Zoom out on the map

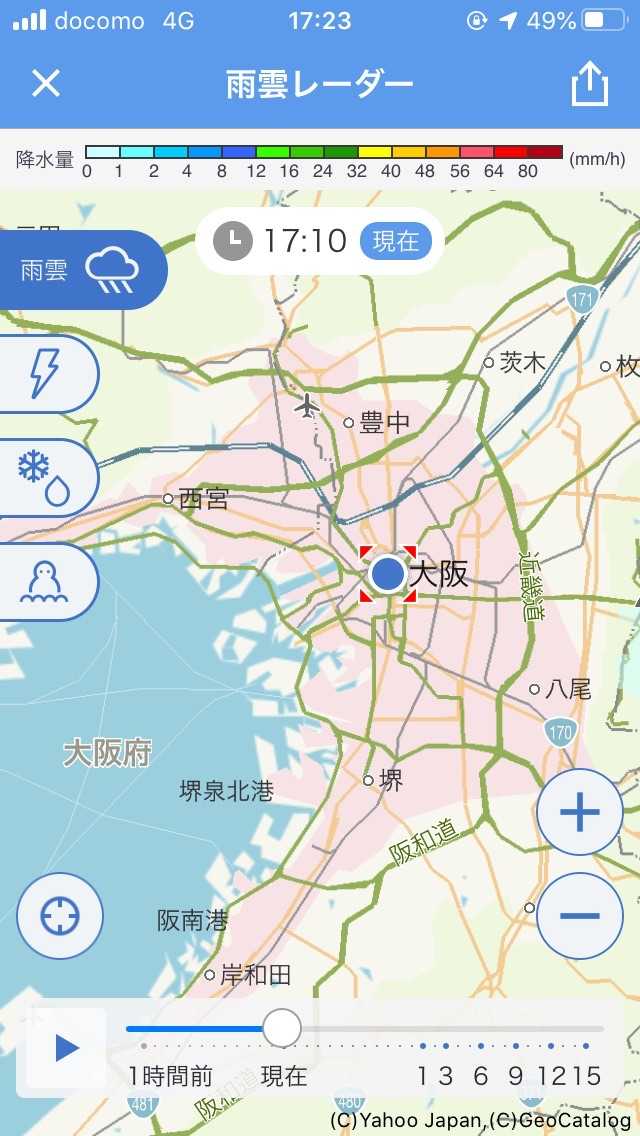click(x=580, y=916)
